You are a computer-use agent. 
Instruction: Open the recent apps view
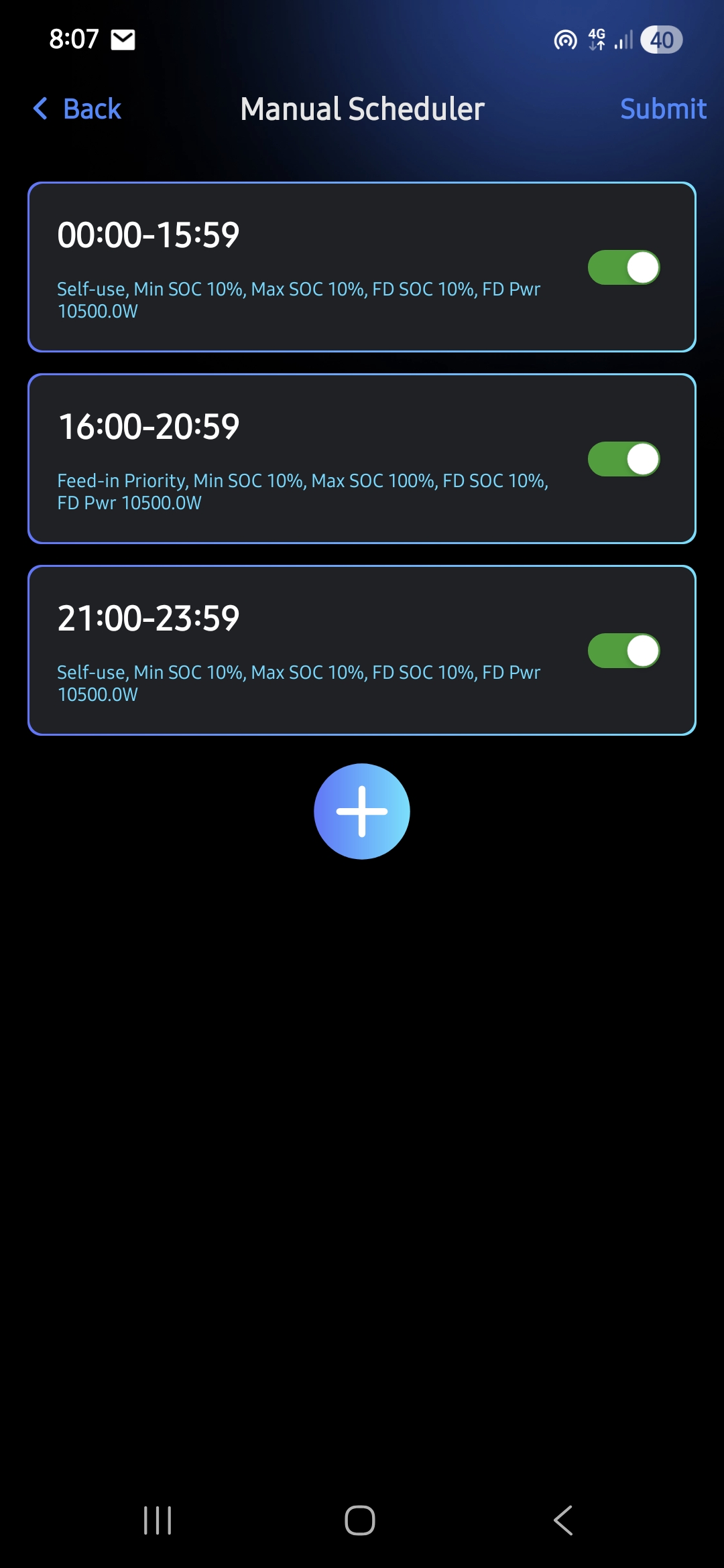click(x=158, y=1520)
